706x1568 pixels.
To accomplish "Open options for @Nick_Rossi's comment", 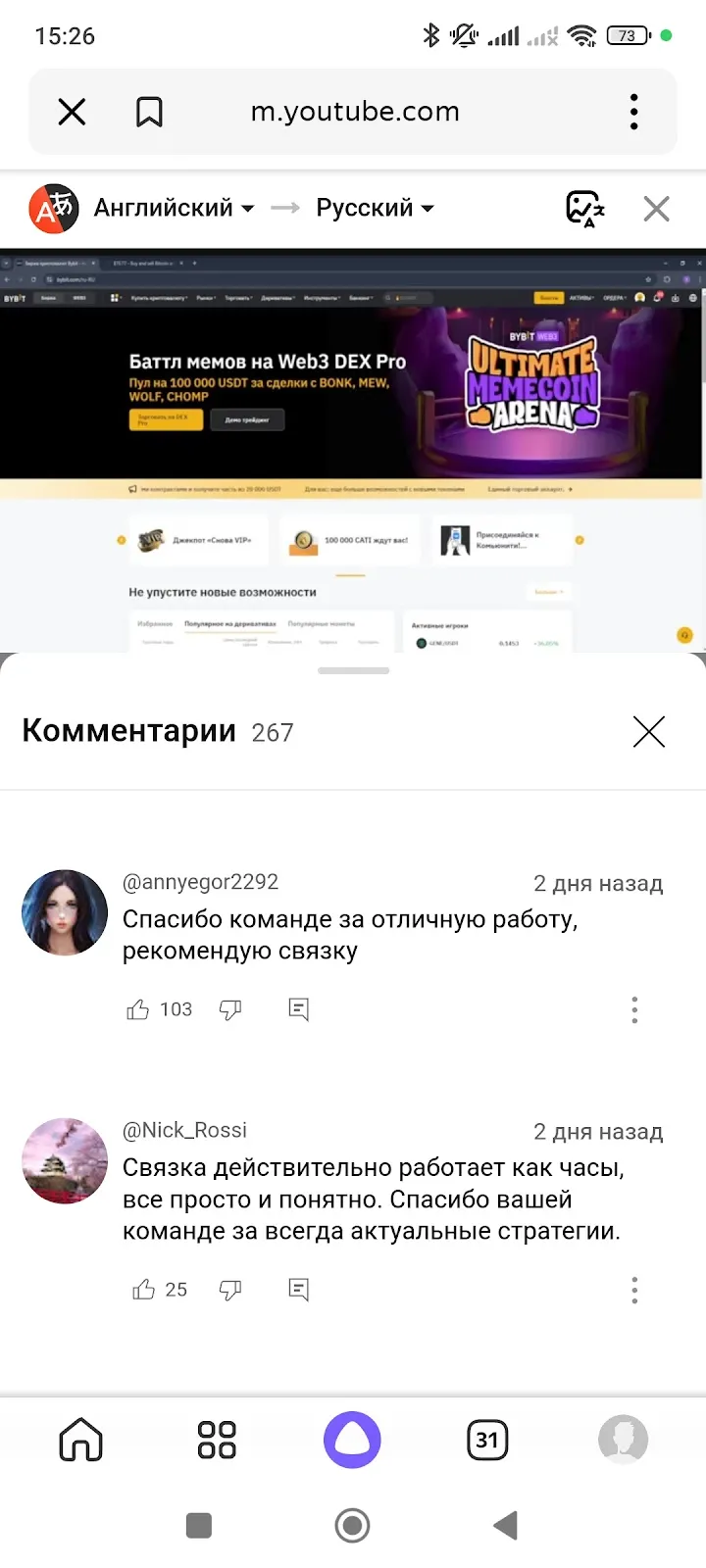I will (634, 1290).
